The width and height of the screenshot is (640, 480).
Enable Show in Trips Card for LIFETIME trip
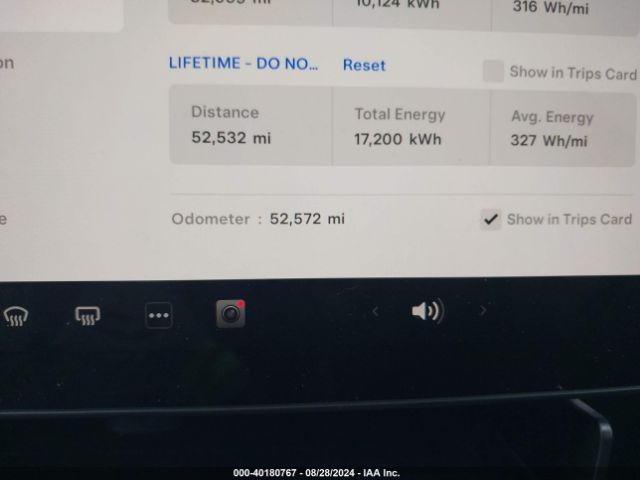click(x=493, y=72)
